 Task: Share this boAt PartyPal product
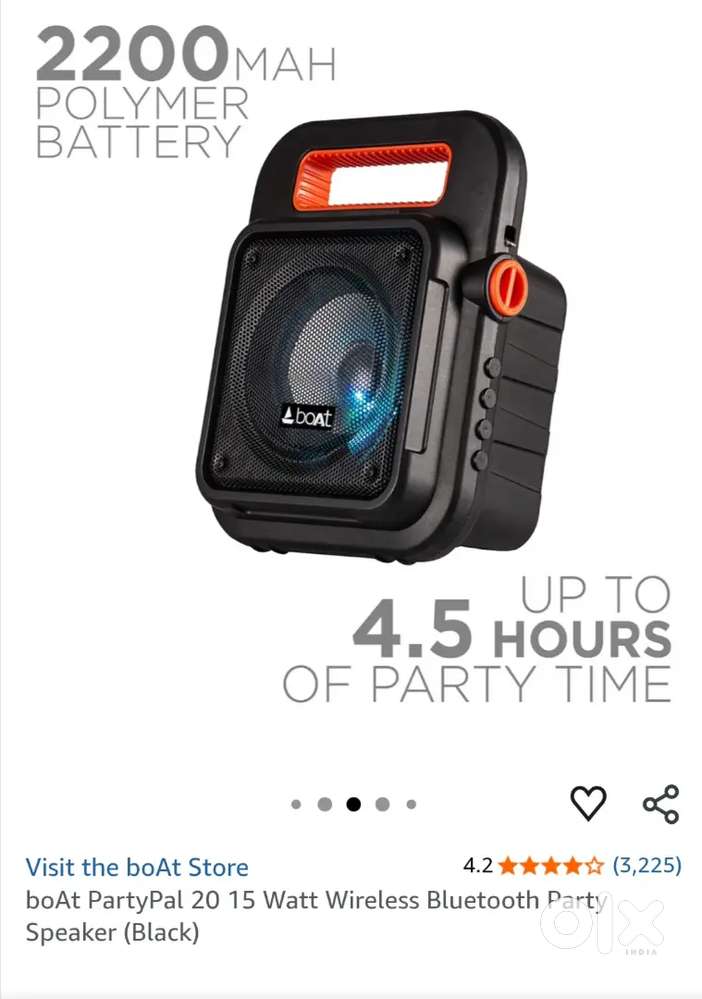660,803
